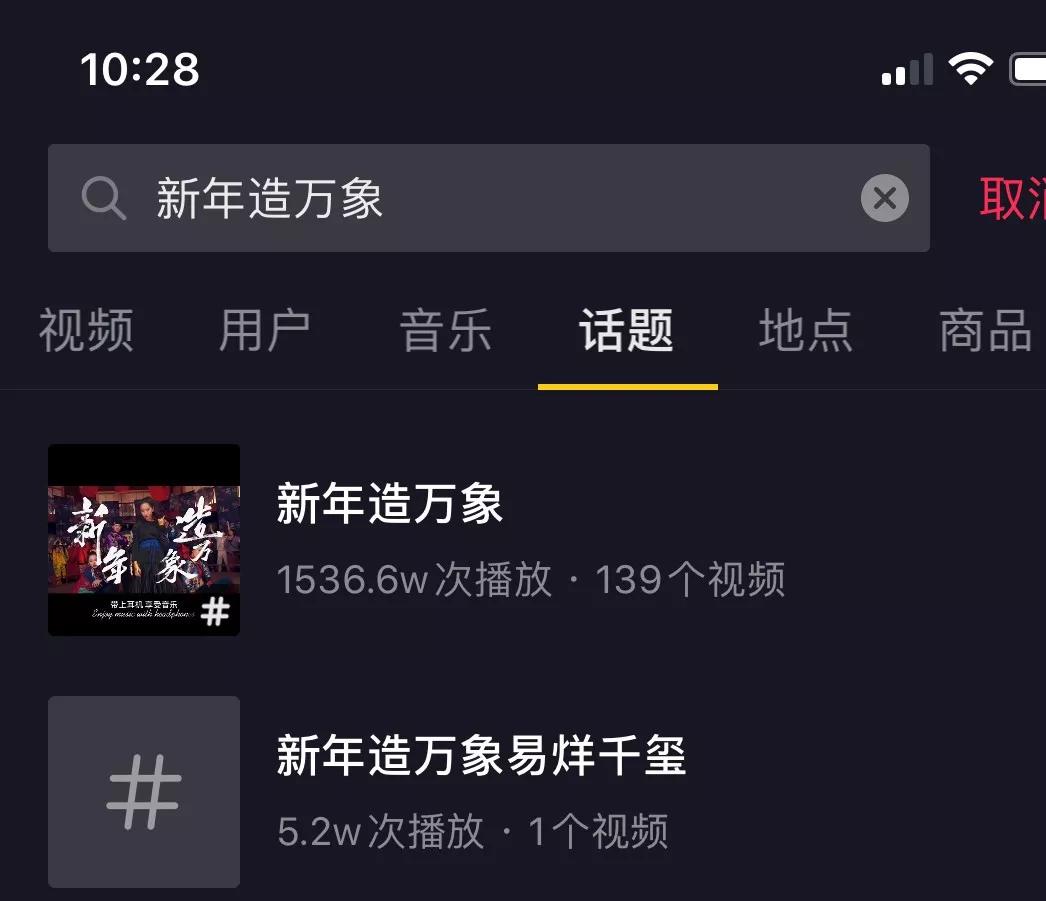The height and width of the screenshot is (901, 1046).
Task: Switch to the 用户 tab
Action: pos(265,330)
